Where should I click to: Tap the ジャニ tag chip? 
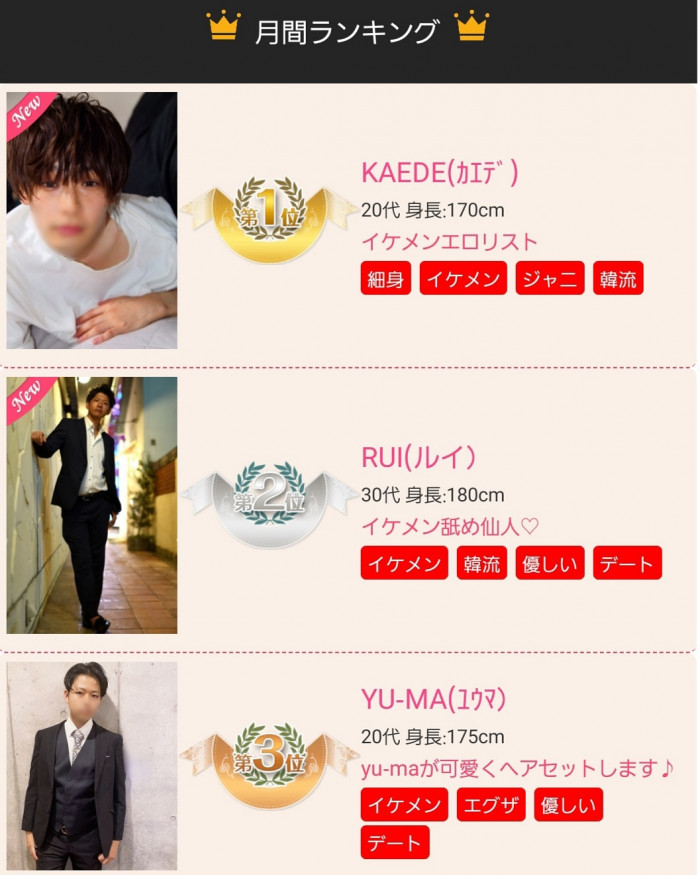tap(550, 278)
